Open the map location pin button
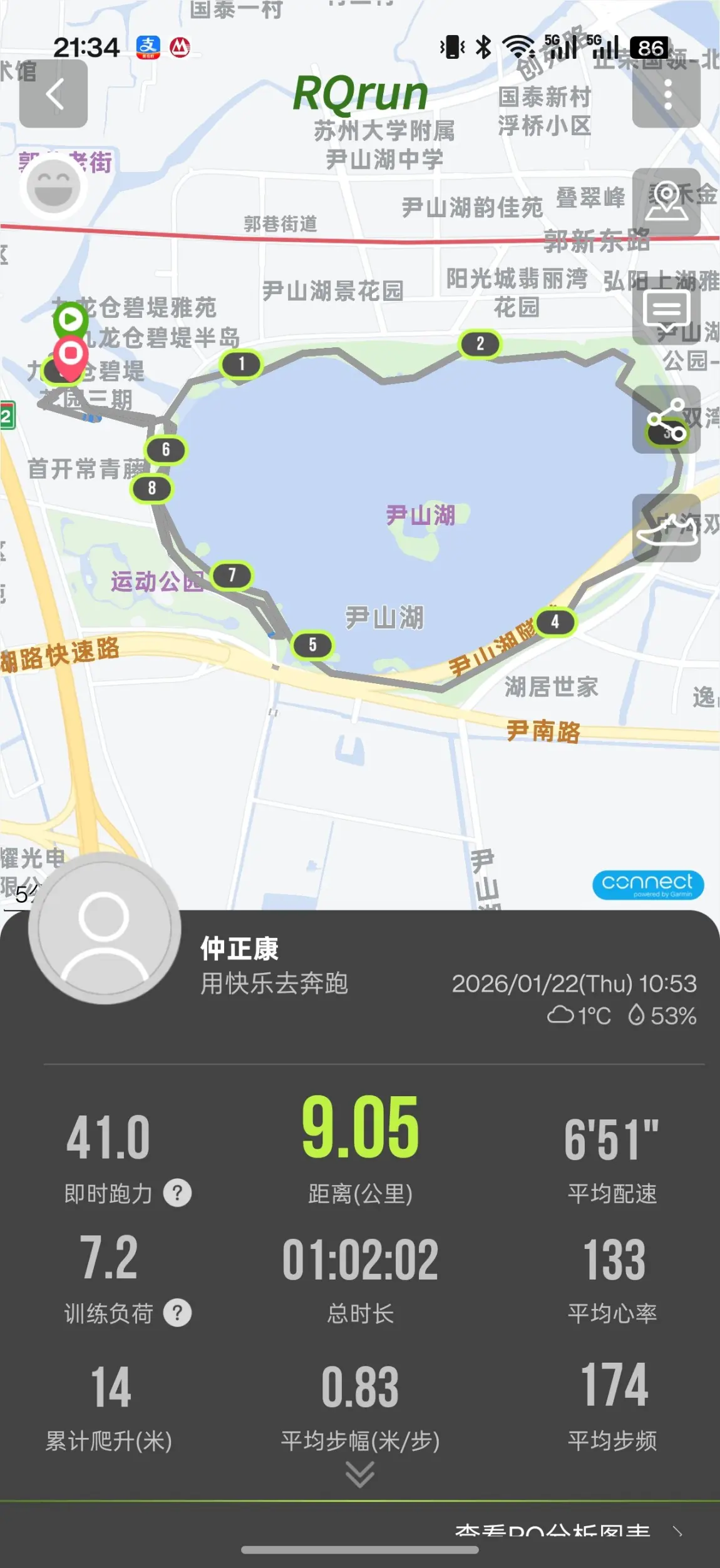Image resolution: width=720 pixels, height=1568 pixels. (x=666, y=201)
